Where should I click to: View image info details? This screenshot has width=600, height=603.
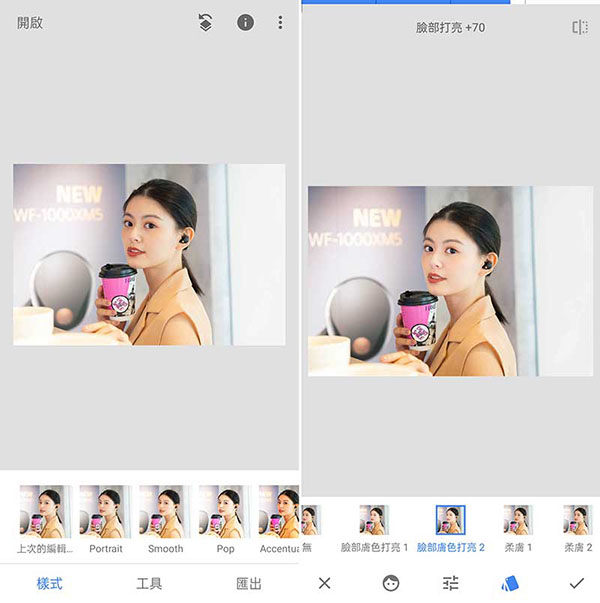(245, 22)
